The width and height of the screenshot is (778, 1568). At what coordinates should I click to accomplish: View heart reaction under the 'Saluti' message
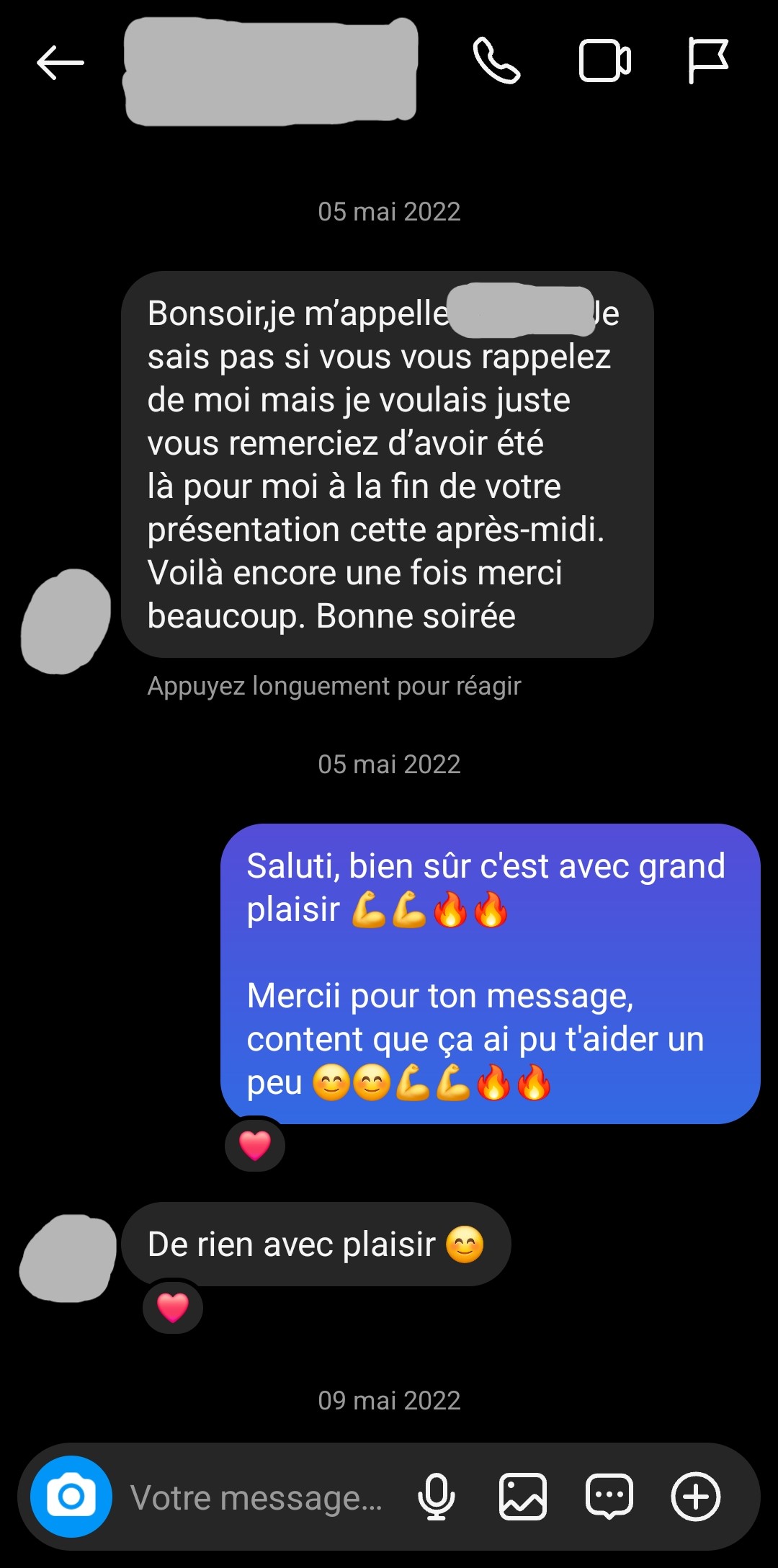pos(255,1144)
